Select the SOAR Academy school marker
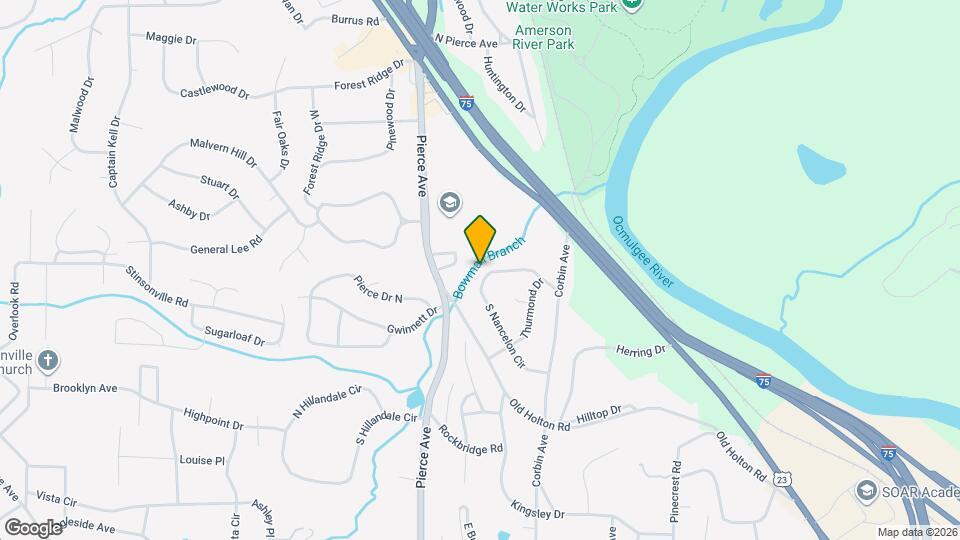This screenshot has height=540, width=960. pyautogui.click(x=866, y=490)
